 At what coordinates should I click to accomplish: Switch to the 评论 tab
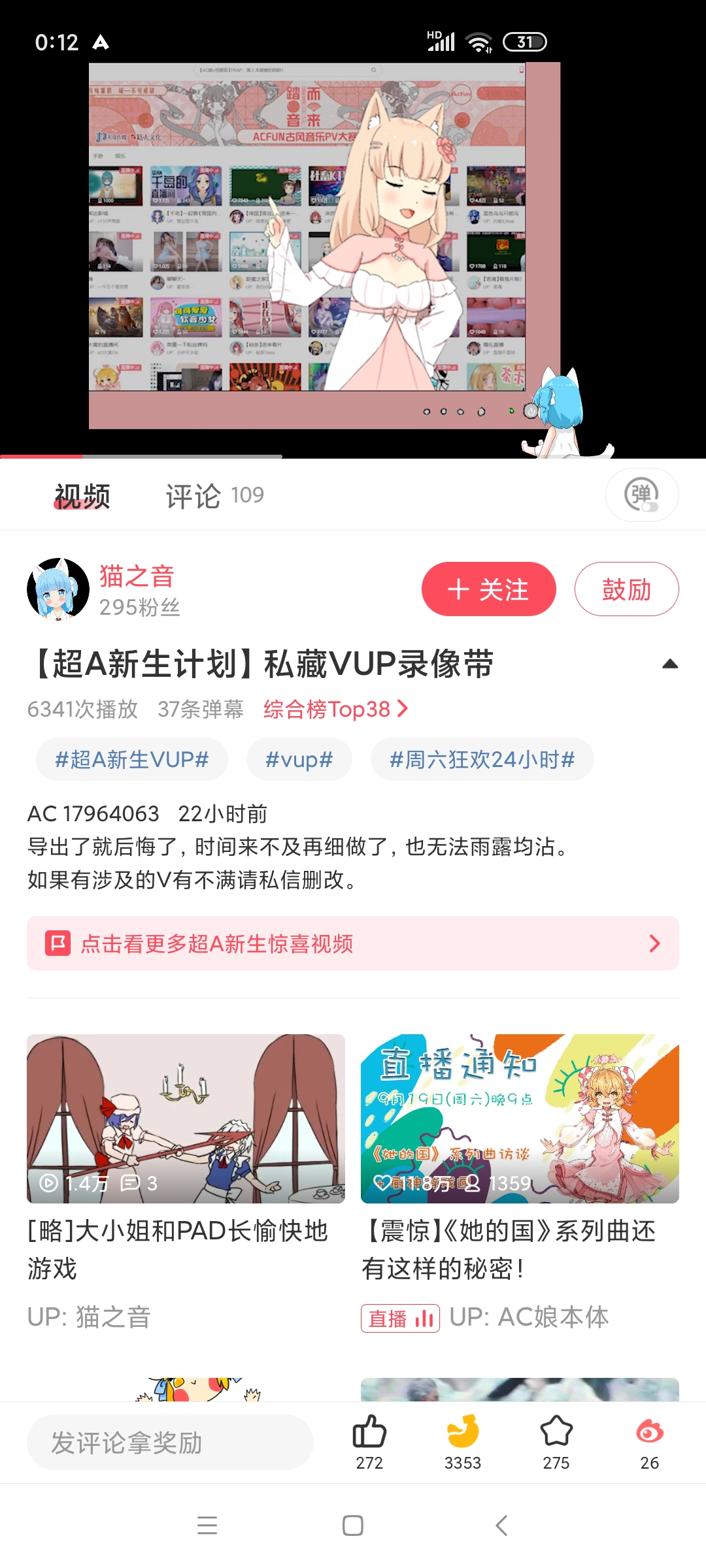[214, 496]
